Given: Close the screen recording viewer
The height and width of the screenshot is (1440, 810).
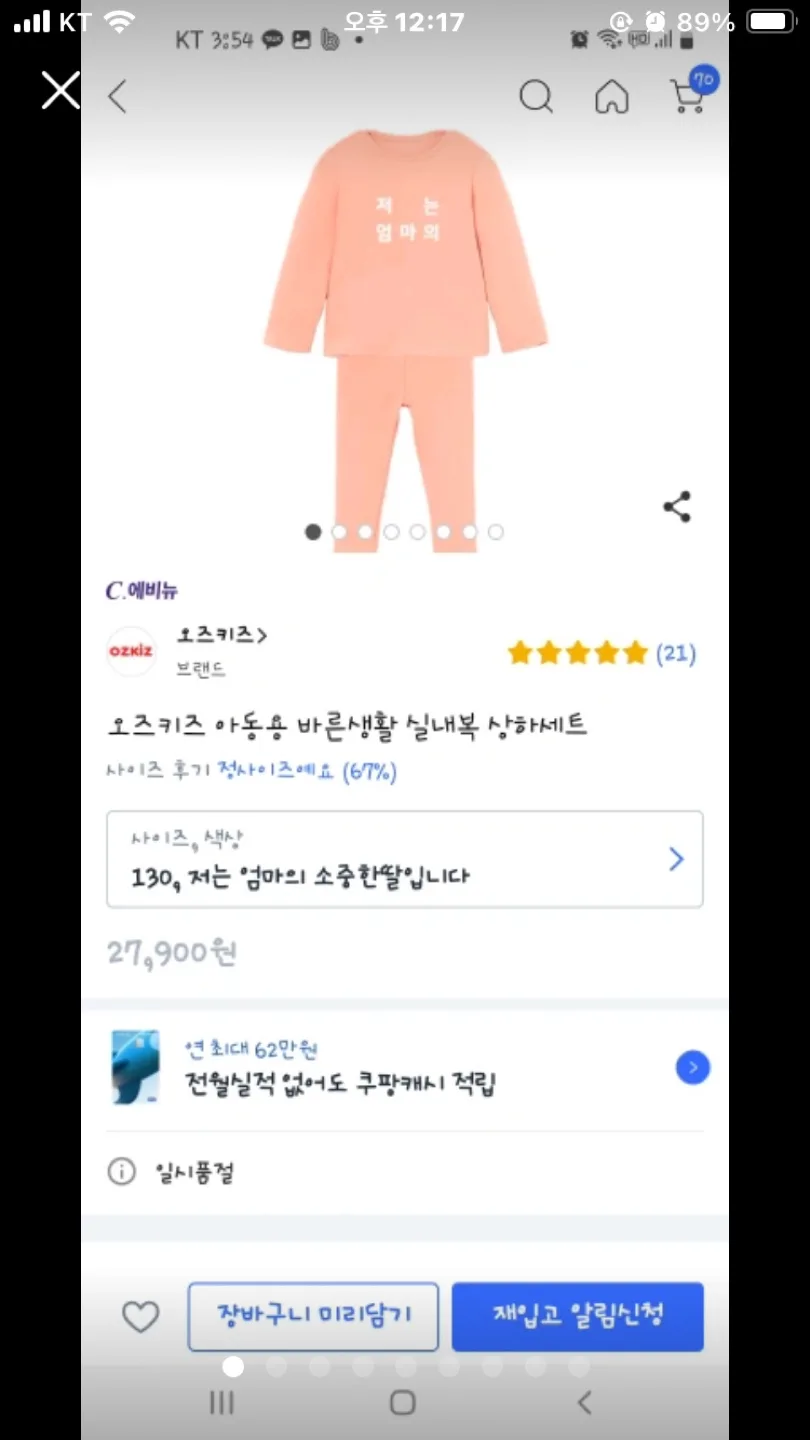Looking at the screenshot, I should point(60,91).
